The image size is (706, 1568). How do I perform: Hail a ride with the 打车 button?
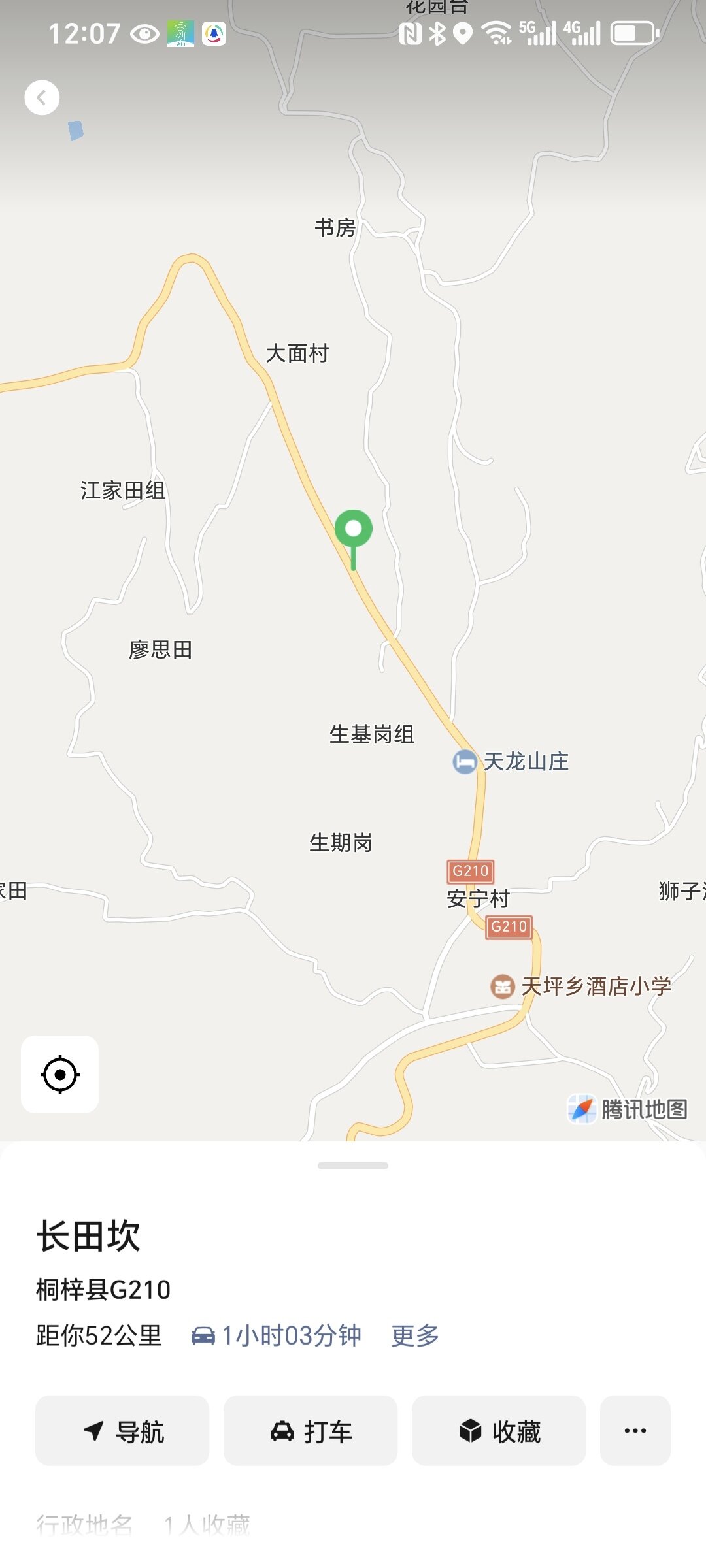[311, 1431]
